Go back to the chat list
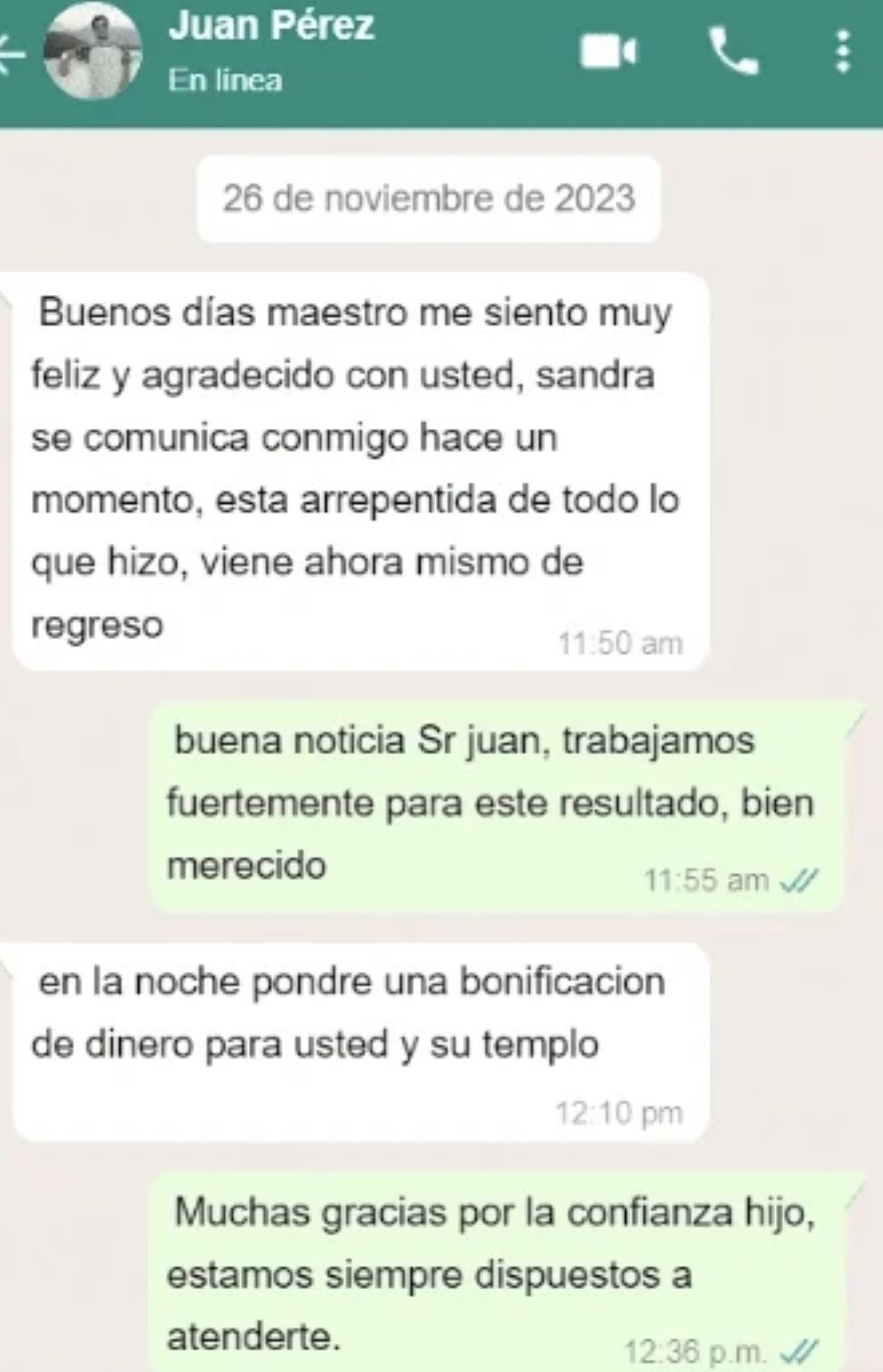This screenshot has width=883, height=1372. click(12, 55)
